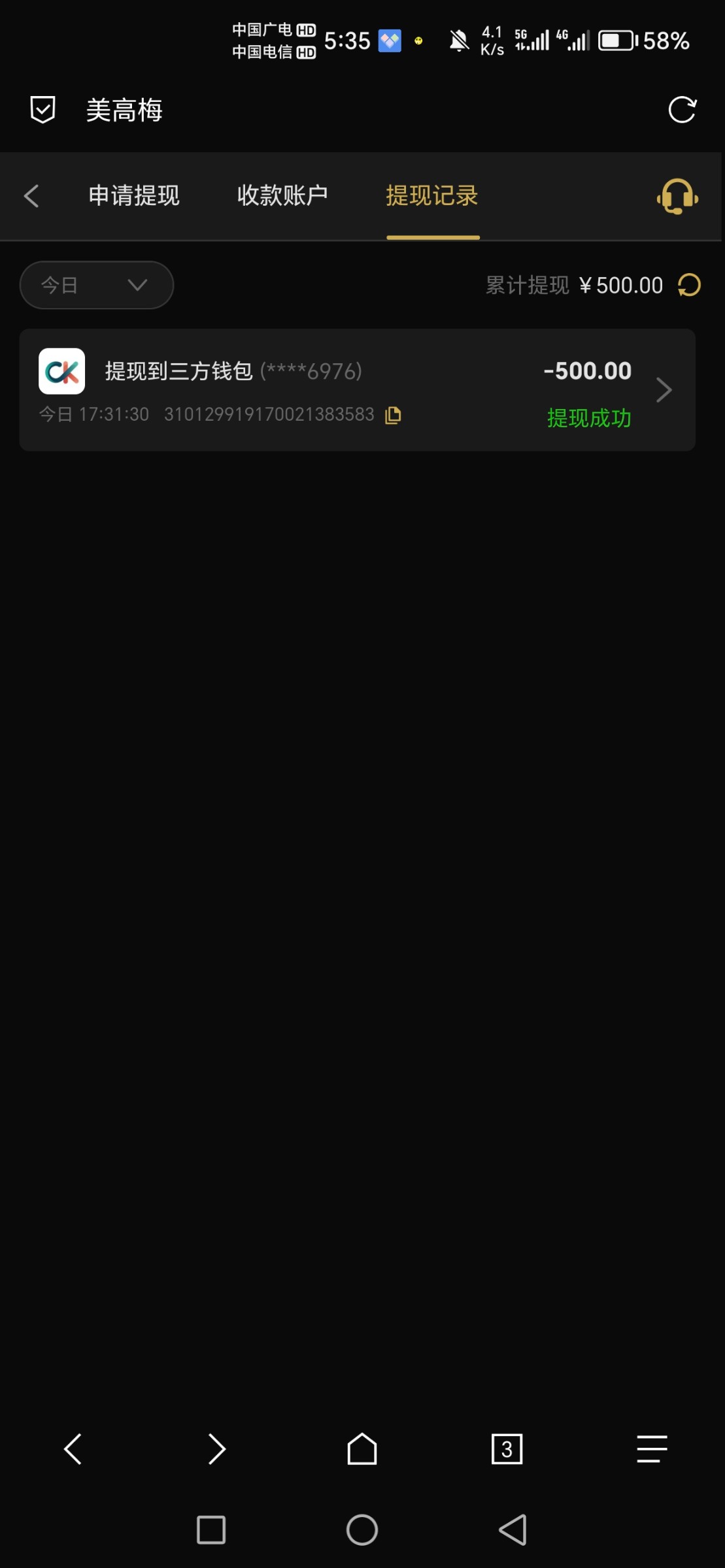Reload the page with the refresh icon
Viewport: 725px width, 1568px height.
[682, 110]
